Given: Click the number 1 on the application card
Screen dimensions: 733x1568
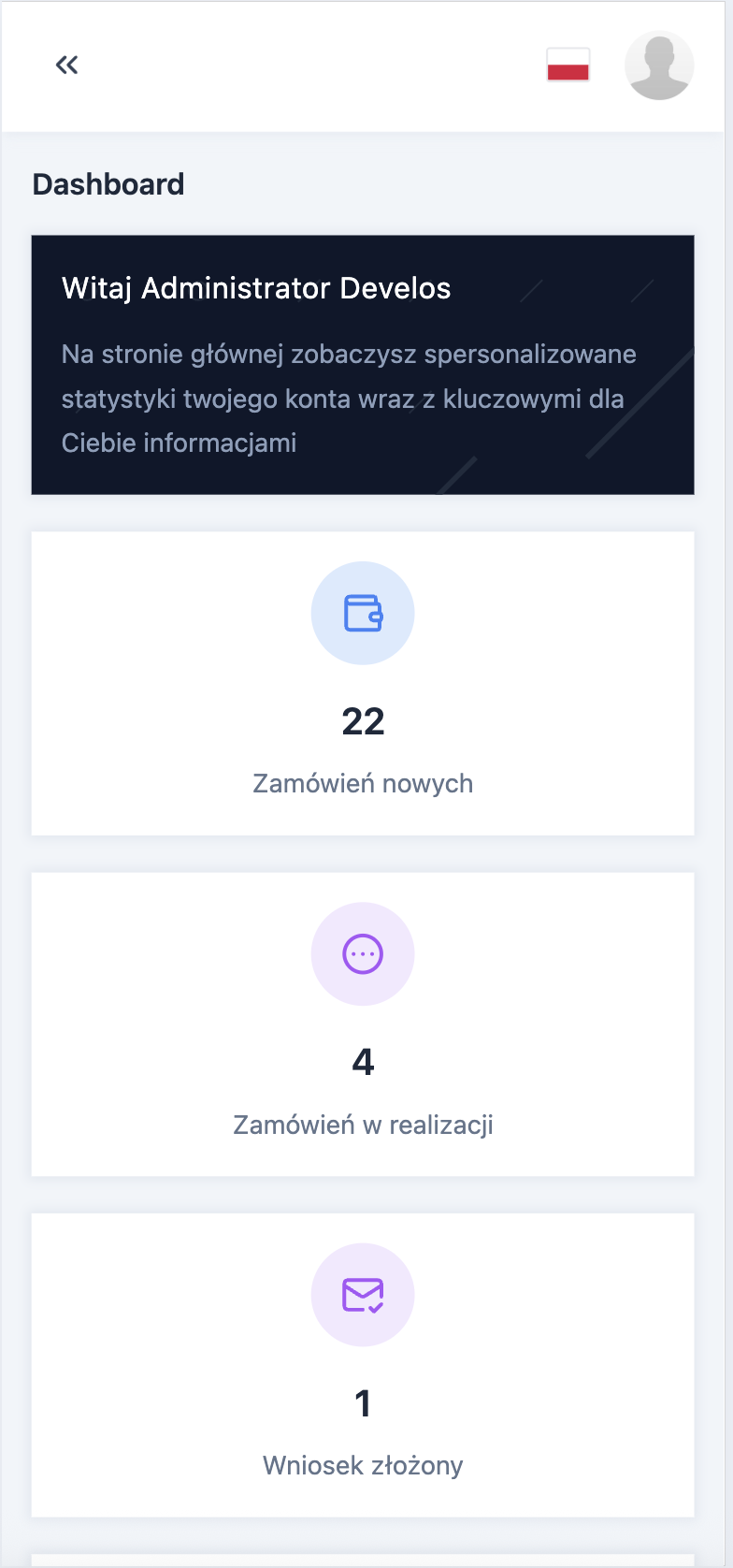Looking at the screenshot, I should coord(363,1403).
